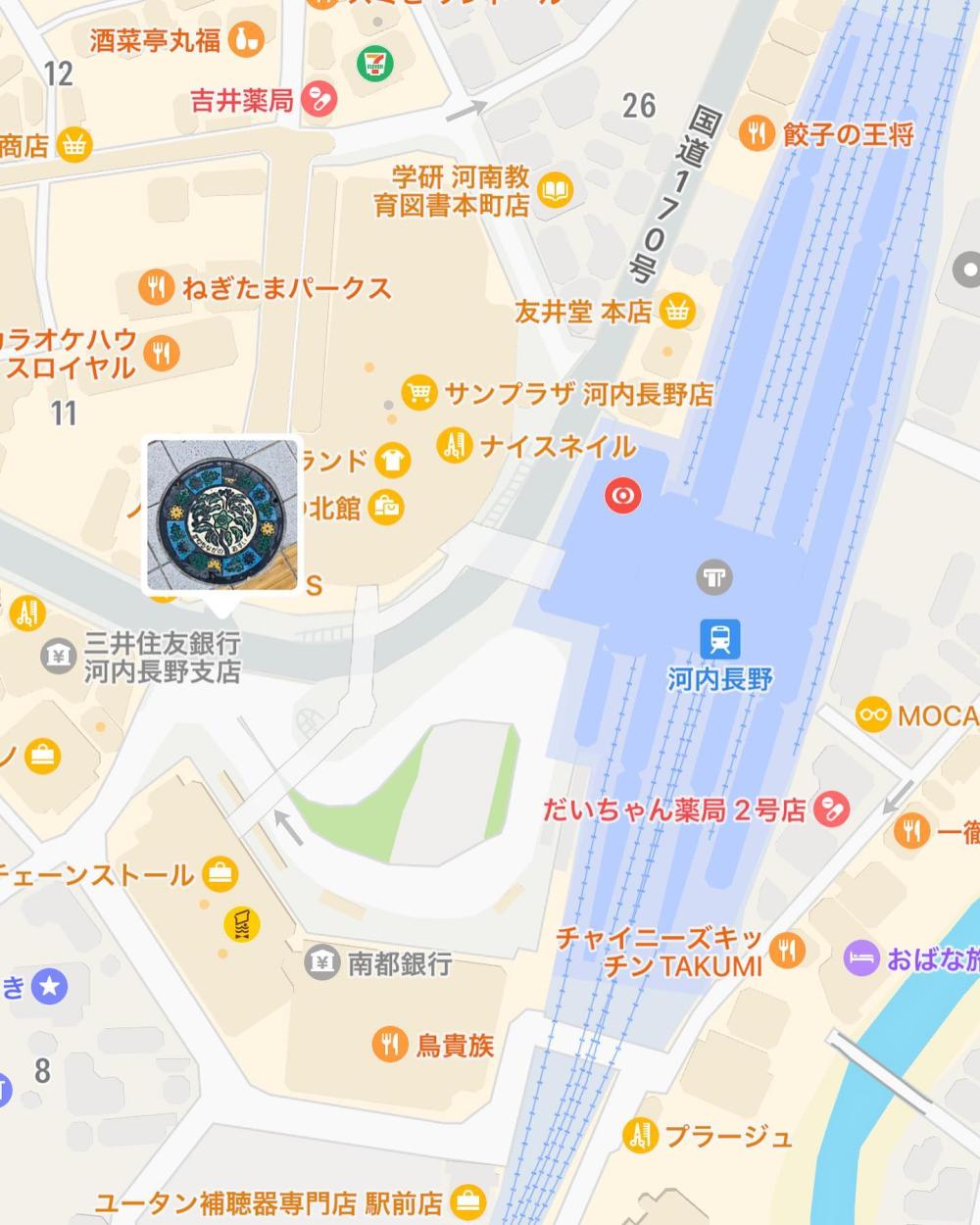This screenshot has width=980, height=1225.
Task: Tap the だいちゃん薬局 2号店 pharmacy marker
Action: click(x=832, y=809)
